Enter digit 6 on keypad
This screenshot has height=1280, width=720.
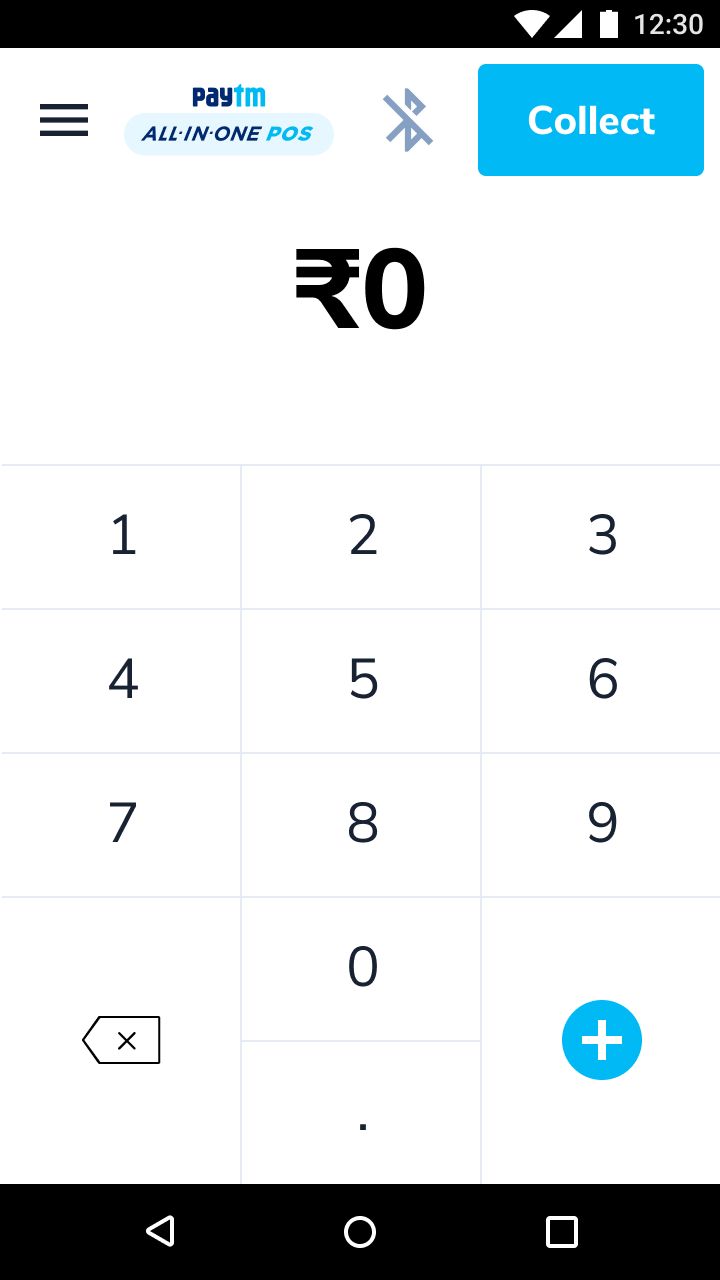click(x=602, y=680)
